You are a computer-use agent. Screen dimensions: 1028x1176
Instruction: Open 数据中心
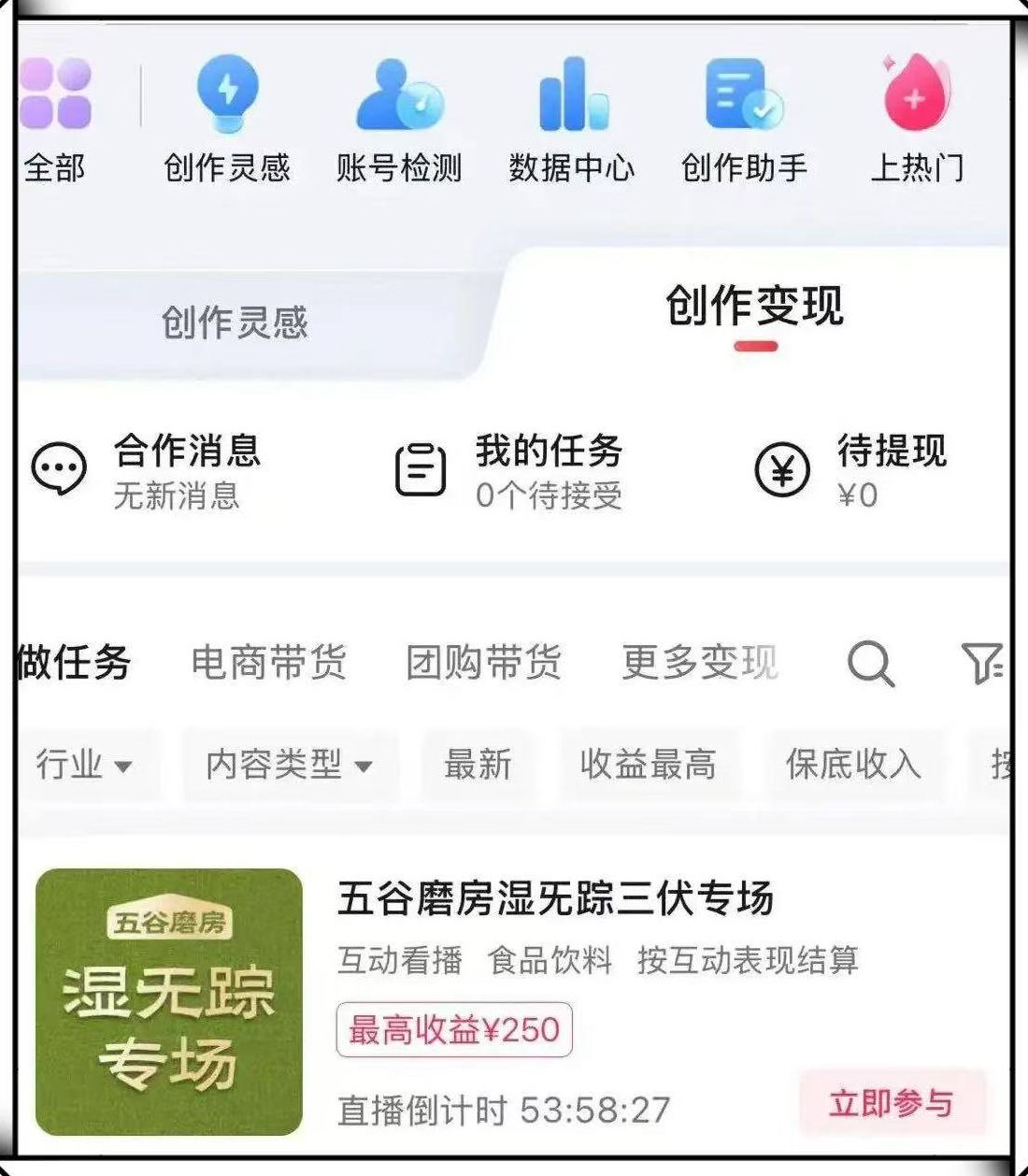(x=571, y=116)
